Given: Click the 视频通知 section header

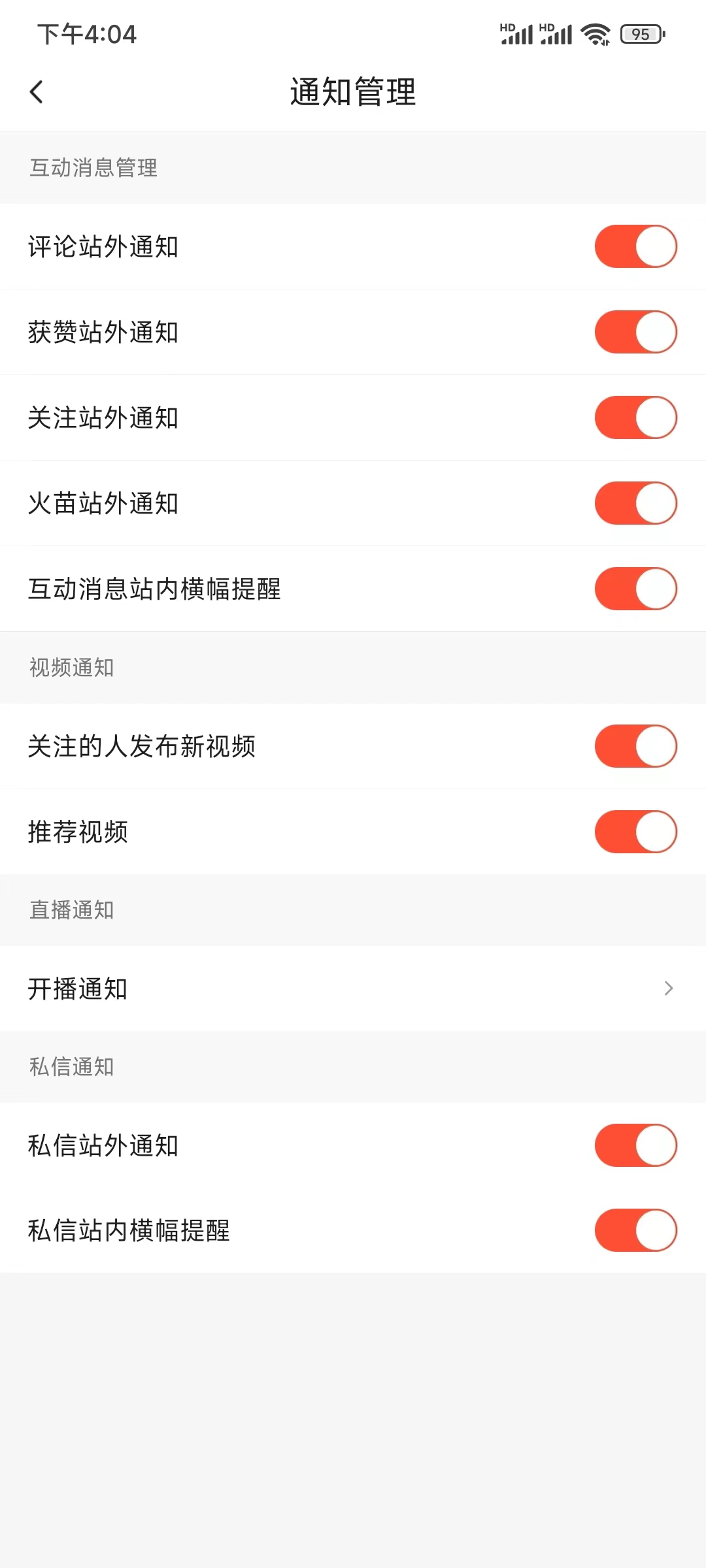Looking at the screenshot, I should (x=71, y=668).
